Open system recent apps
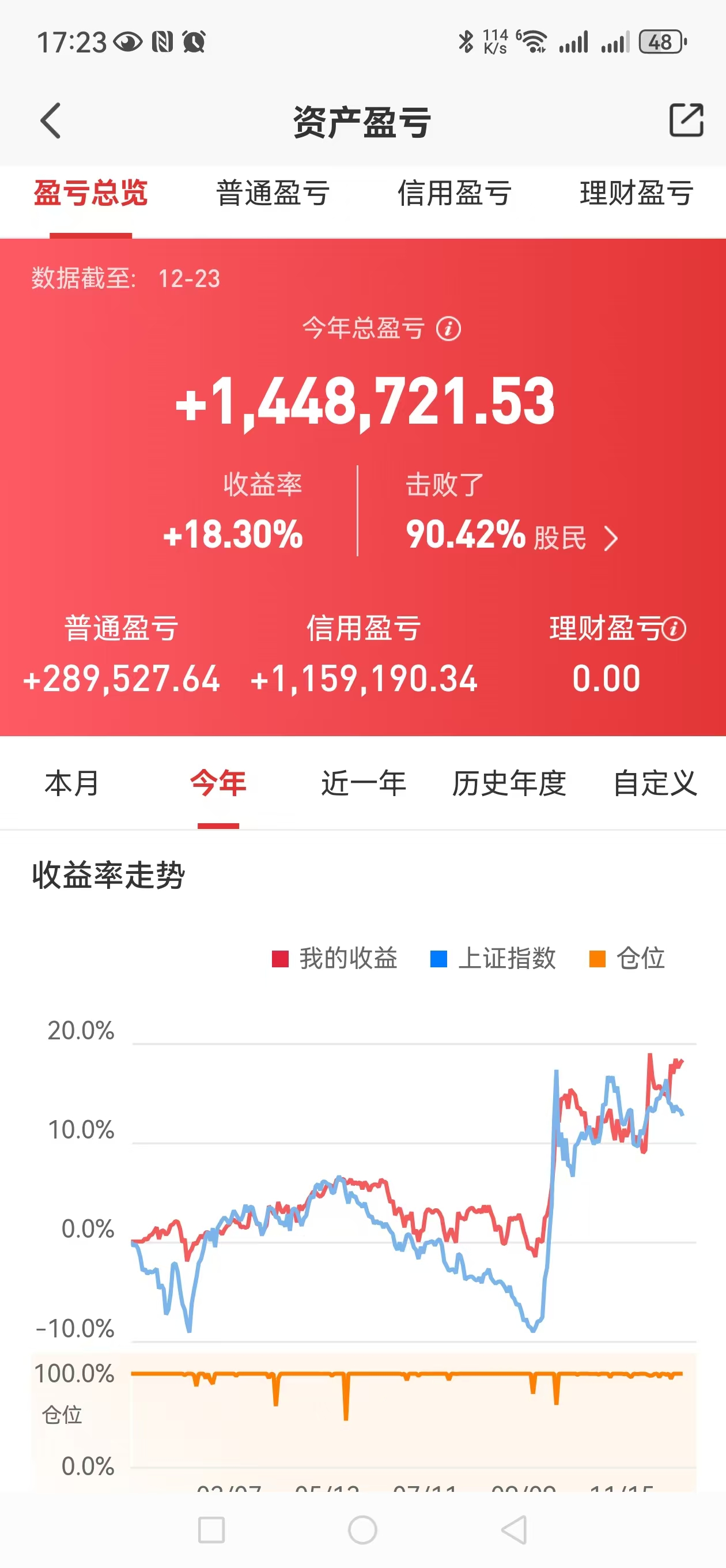 (211, 1529)
